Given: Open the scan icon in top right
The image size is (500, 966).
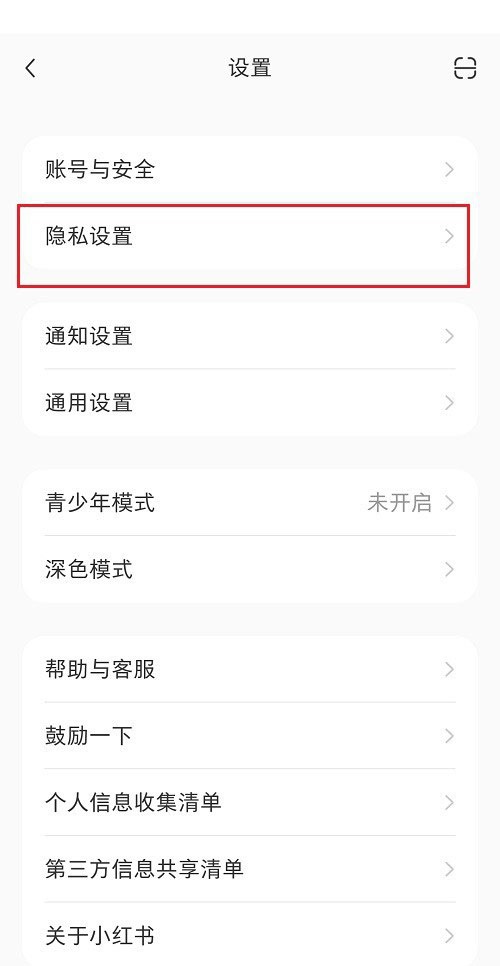Looking at the screenshot, I should [465, 68].
